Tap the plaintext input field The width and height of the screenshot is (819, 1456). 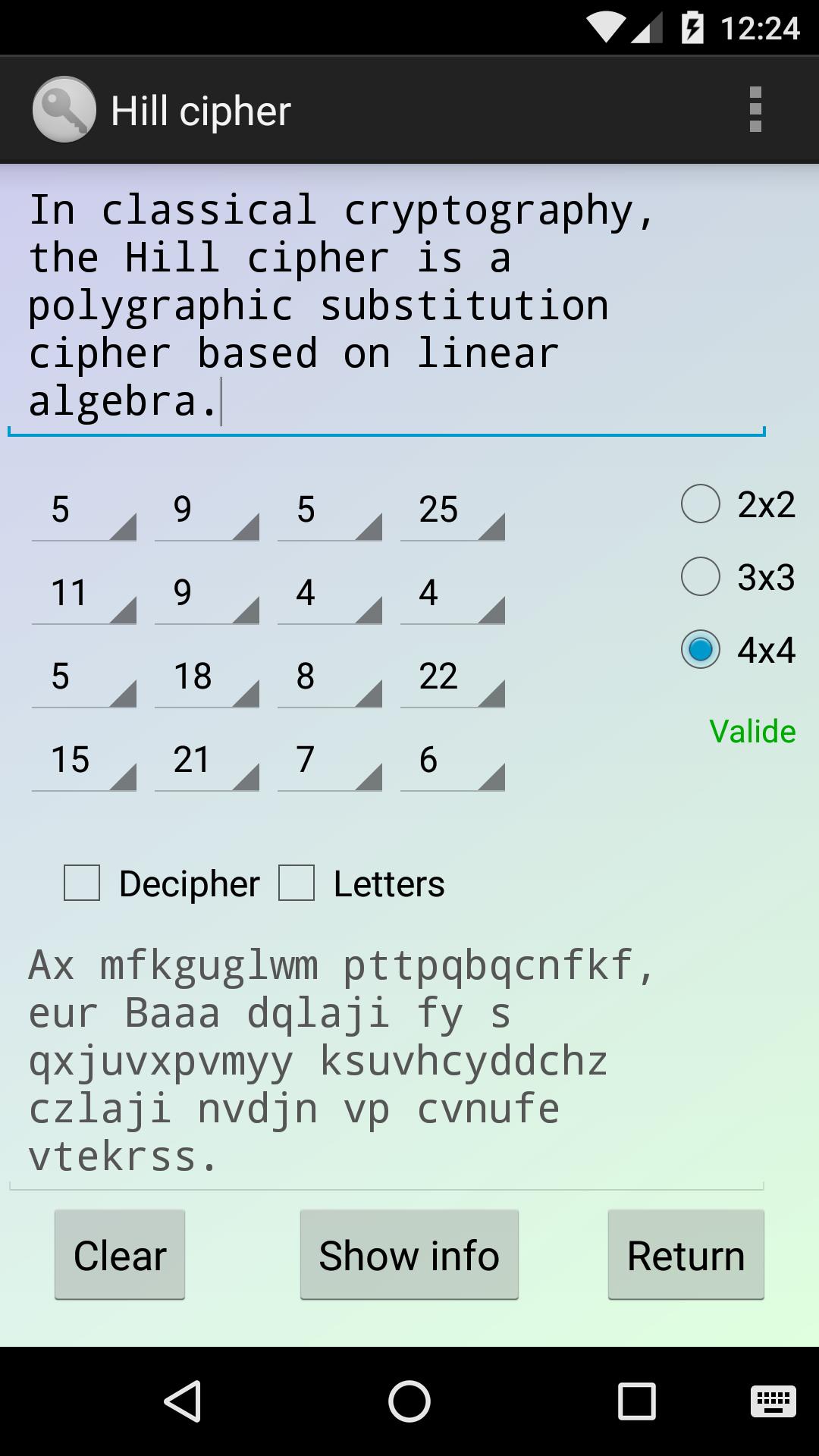click(x=385, y=305)
